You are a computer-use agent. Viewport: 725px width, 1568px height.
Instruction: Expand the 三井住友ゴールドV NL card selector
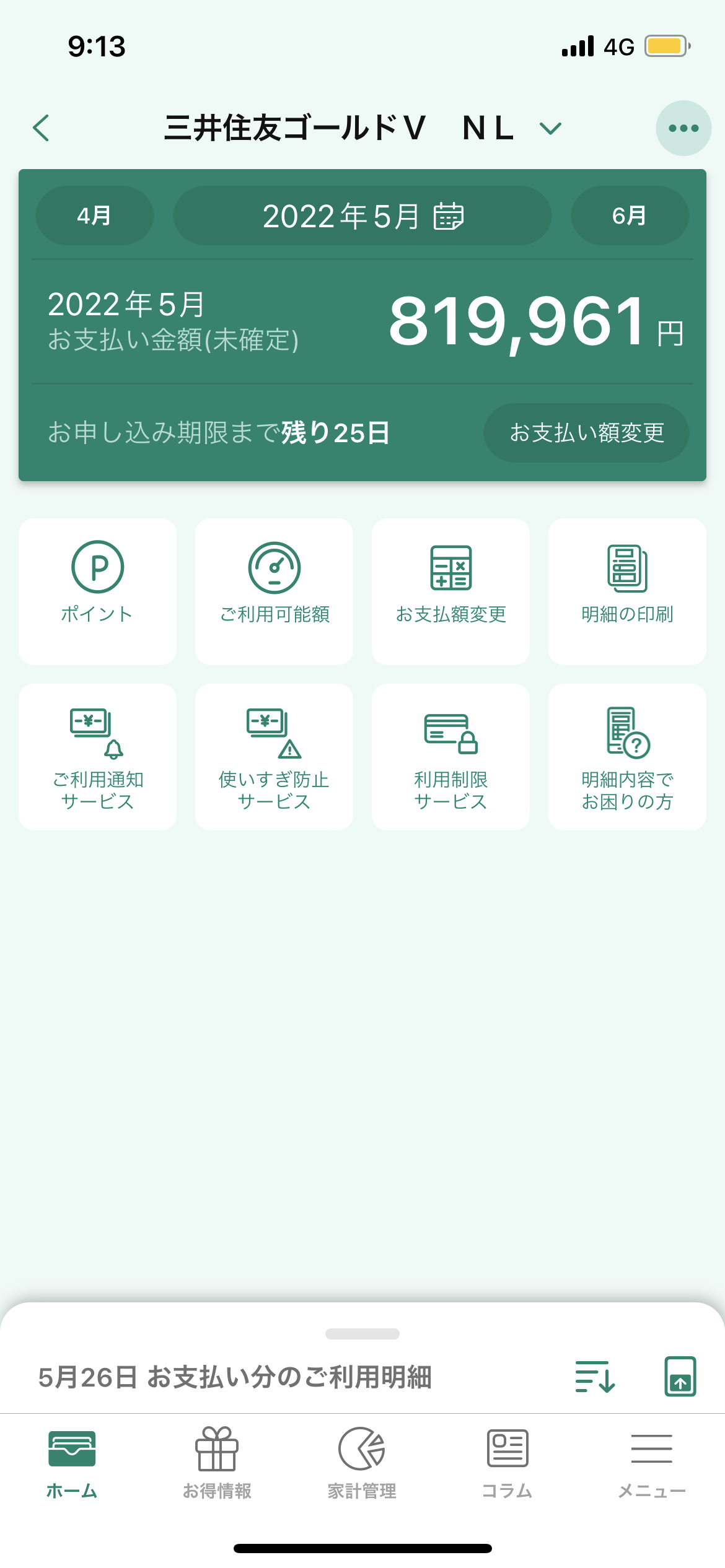pos(550,128)
